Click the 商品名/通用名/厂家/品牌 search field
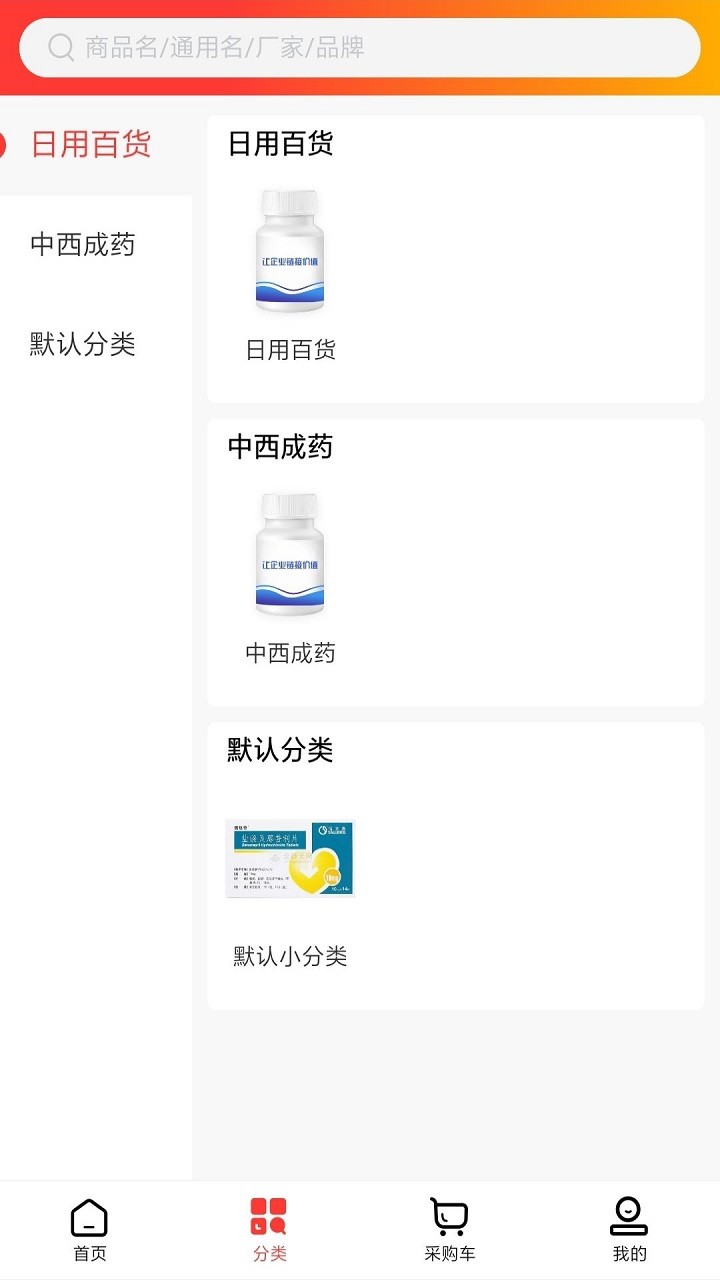 coord(360,45)
